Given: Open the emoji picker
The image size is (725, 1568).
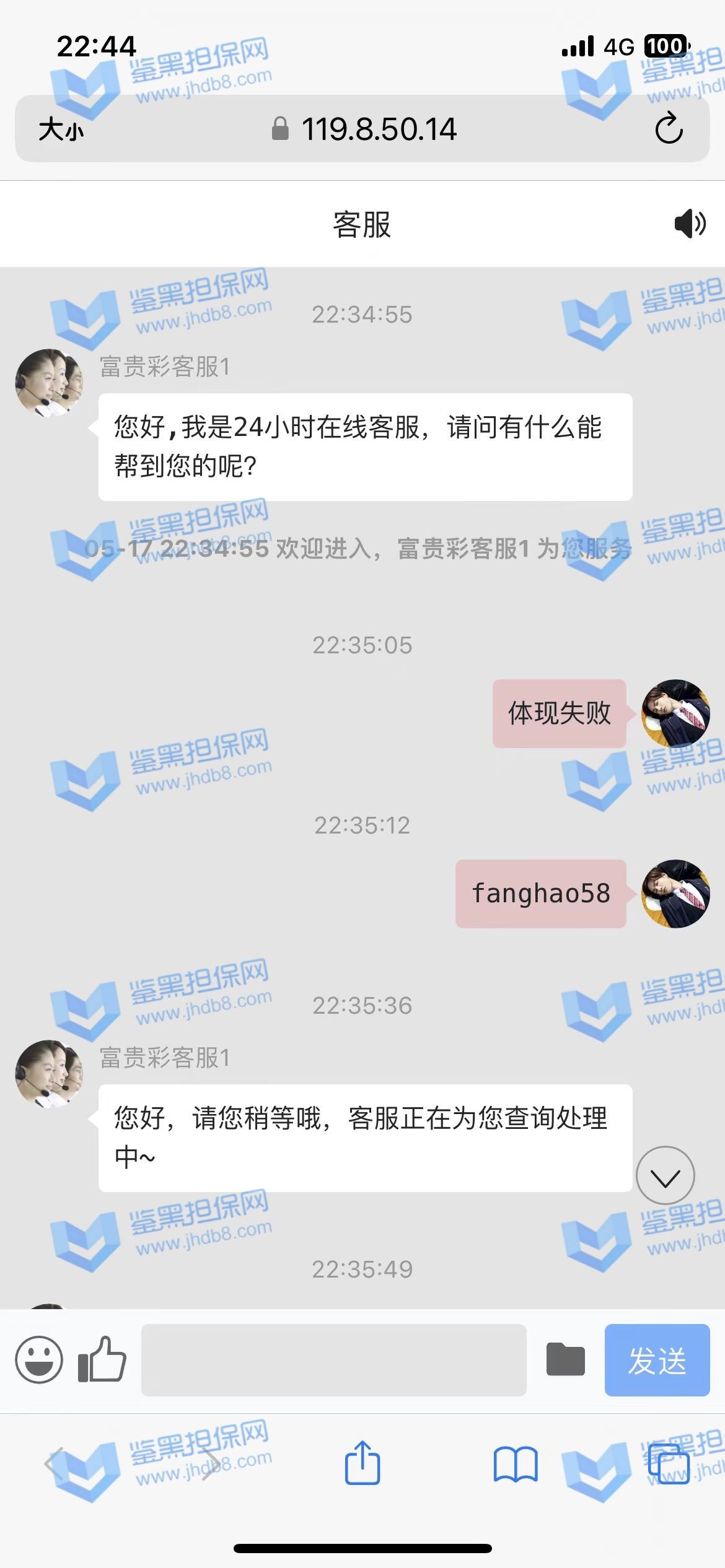Looking at the screenshot, I should point(38,1360).
